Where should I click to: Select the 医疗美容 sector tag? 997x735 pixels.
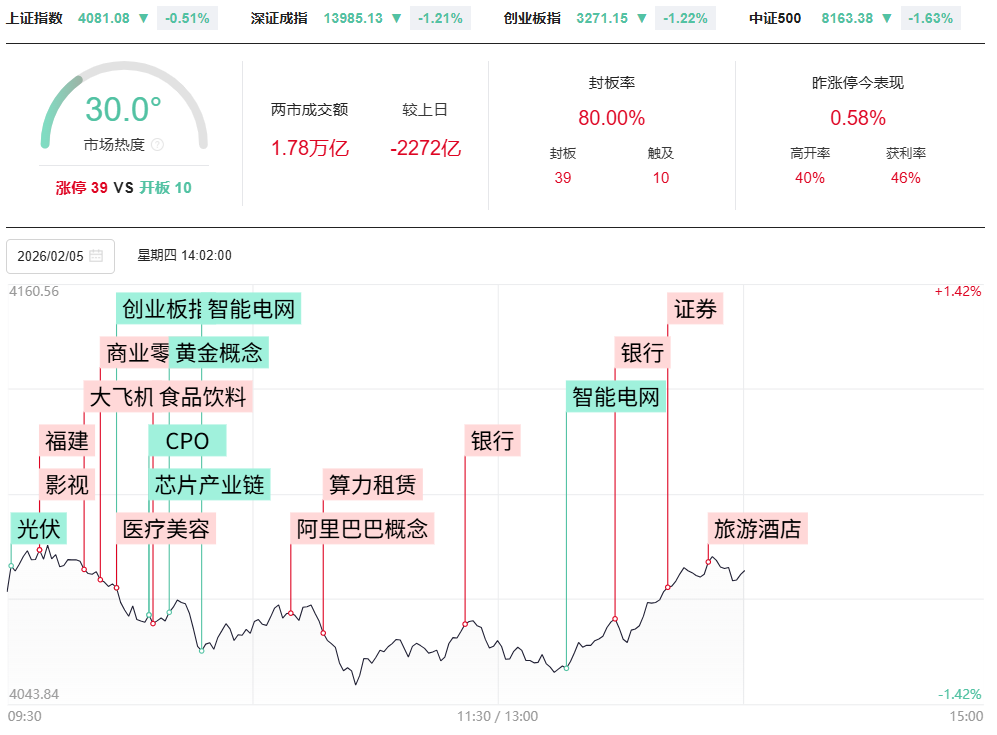click(x=165, y=529)
